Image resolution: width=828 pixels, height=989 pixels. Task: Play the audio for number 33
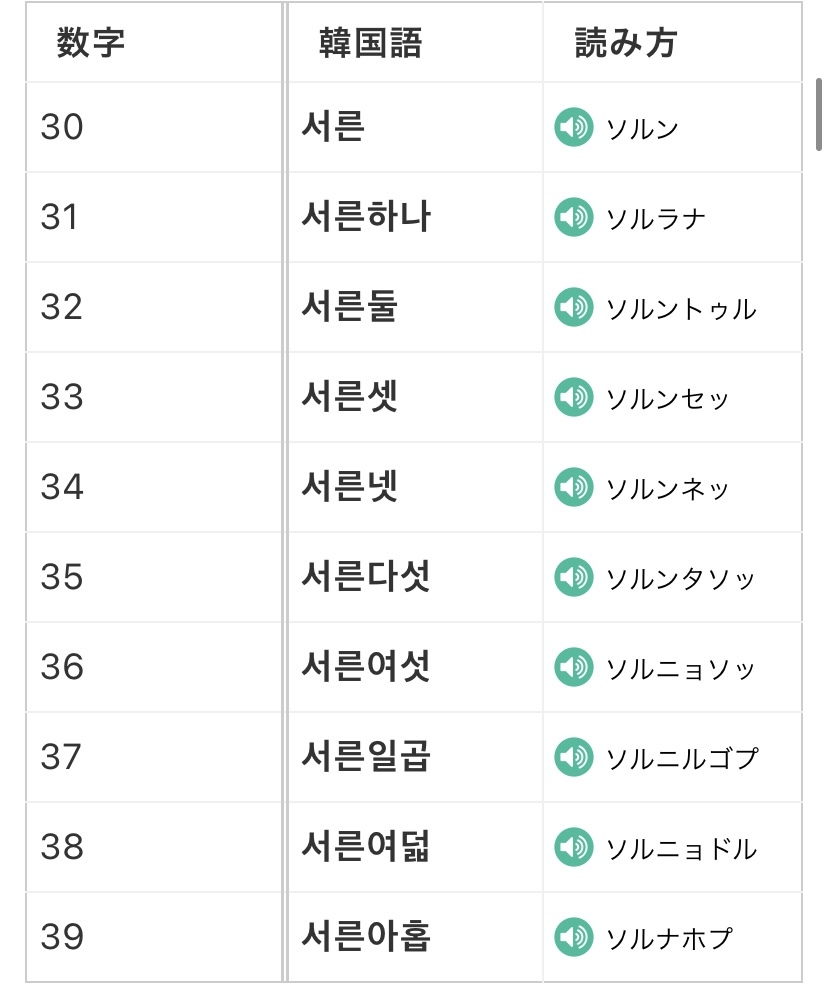point(571,397)
